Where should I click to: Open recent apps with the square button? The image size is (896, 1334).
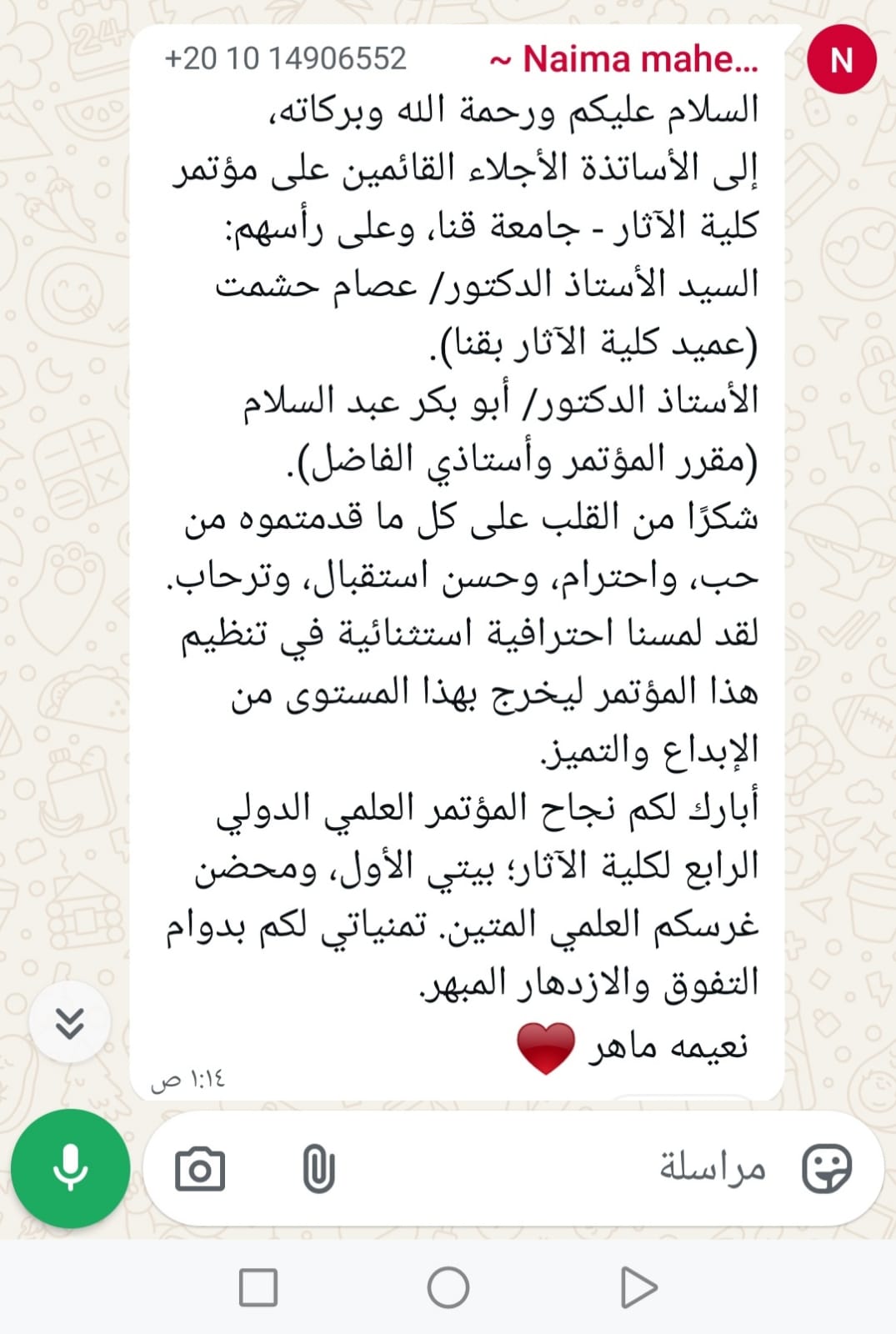coord(258,1287)
